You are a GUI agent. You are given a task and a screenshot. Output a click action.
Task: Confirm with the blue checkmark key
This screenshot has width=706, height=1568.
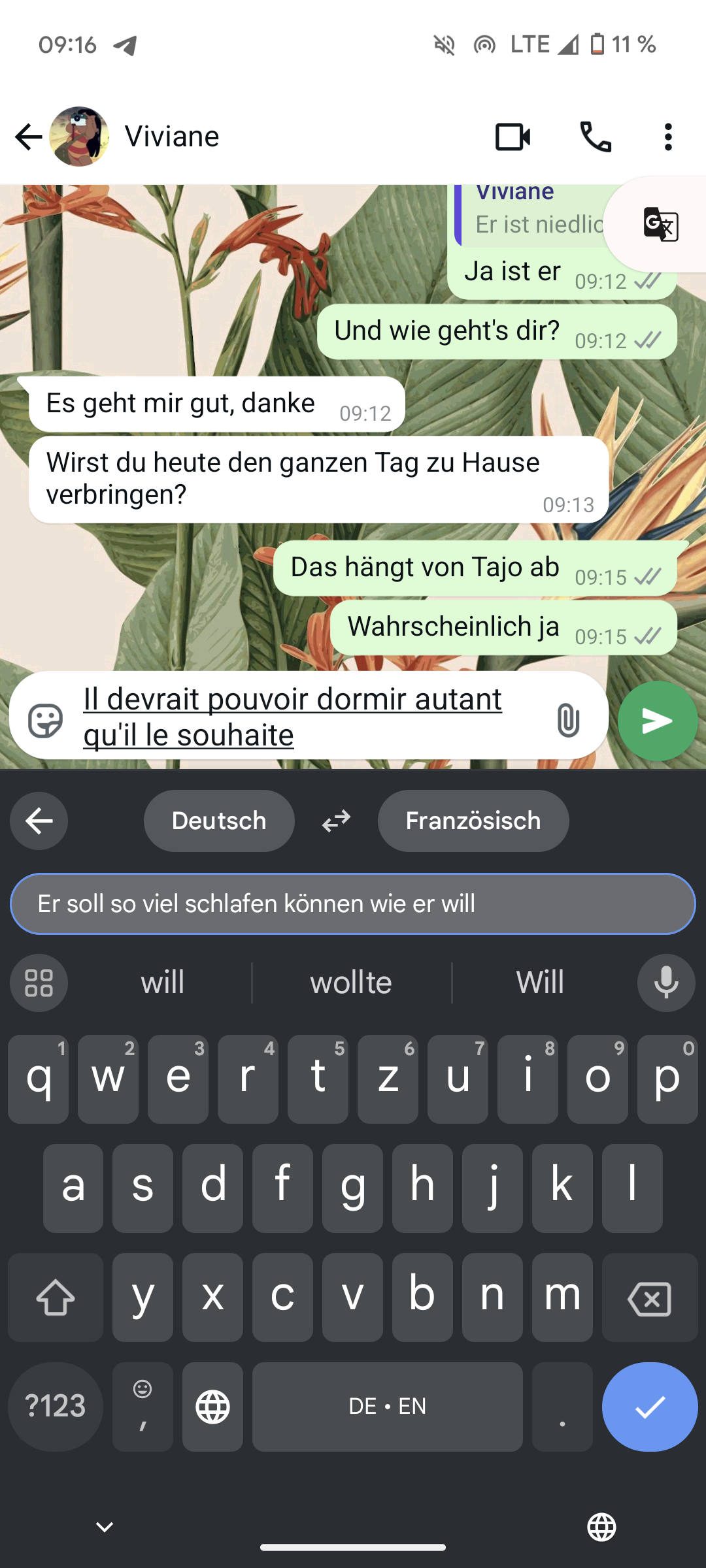[x=649, y=1407]
